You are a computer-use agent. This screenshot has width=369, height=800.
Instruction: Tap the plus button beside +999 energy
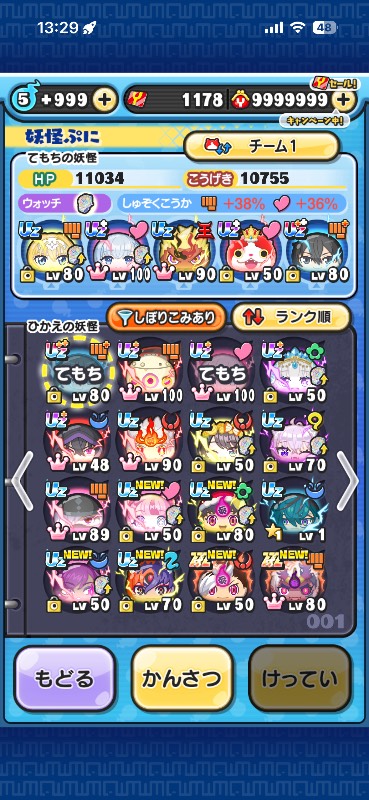104,100
